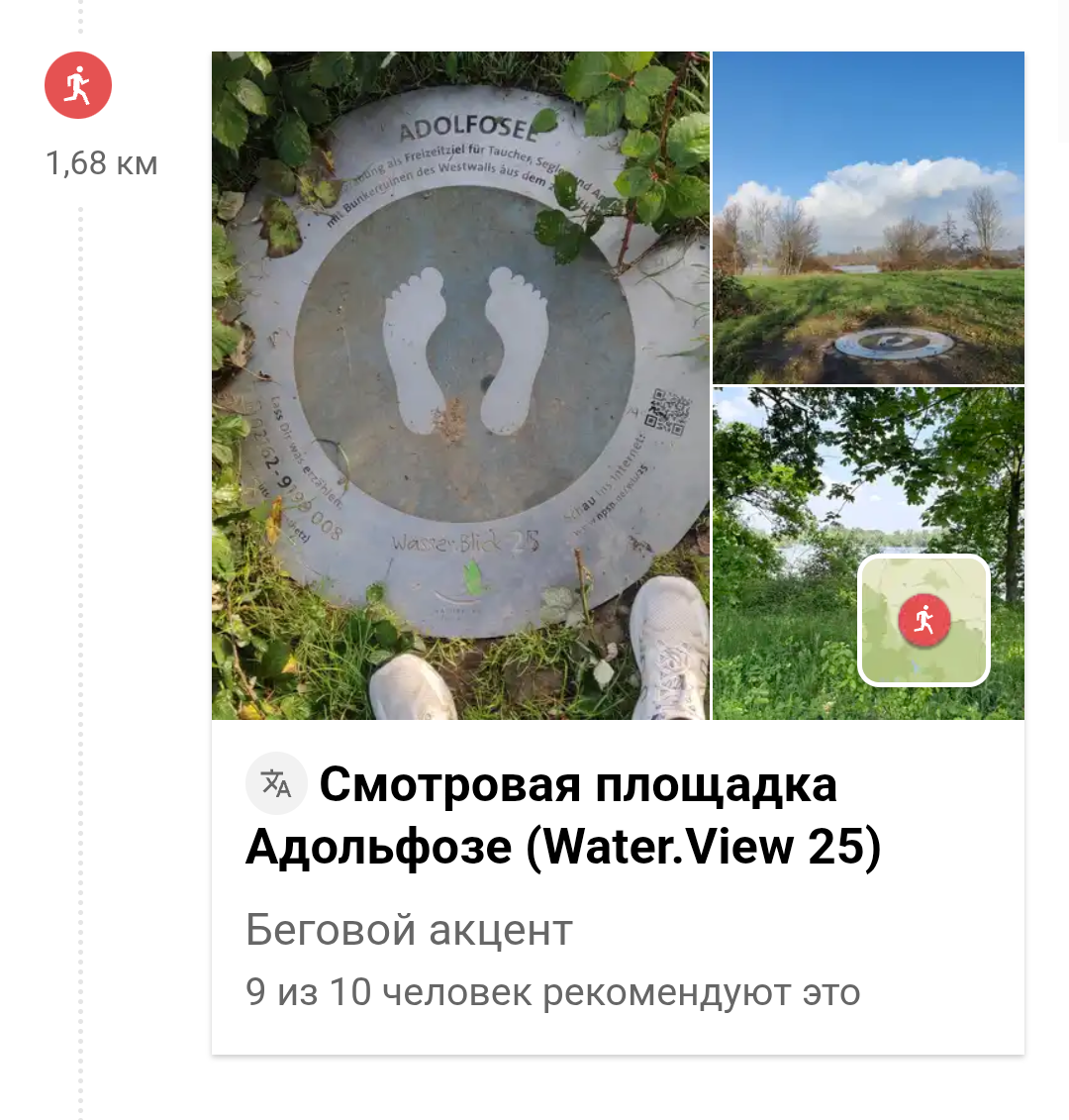
Task: Translate the highlight title
Action: click(276, 783)
